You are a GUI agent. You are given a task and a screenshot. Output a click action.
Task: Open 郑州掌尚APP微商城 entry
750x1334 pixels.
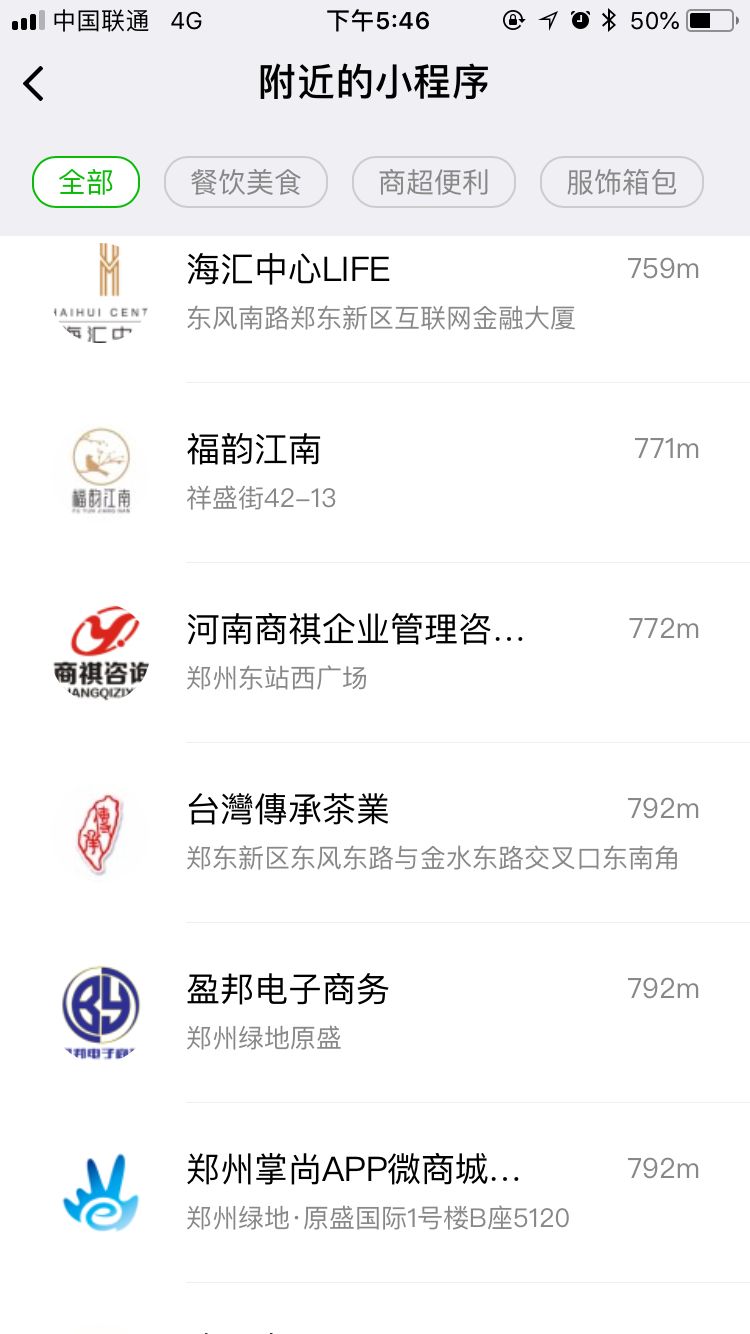(x=375, y=1192)
